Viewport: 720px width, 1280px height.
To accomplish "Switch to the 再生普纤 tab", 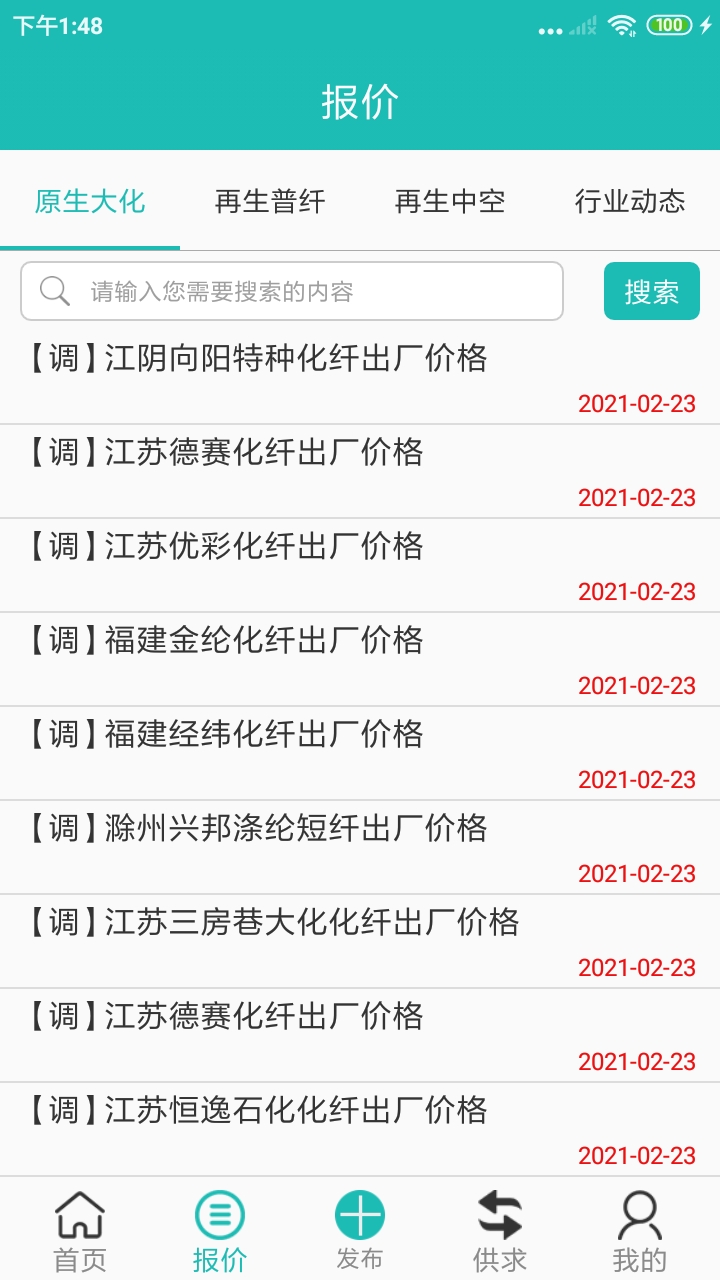I will point(270,201).
